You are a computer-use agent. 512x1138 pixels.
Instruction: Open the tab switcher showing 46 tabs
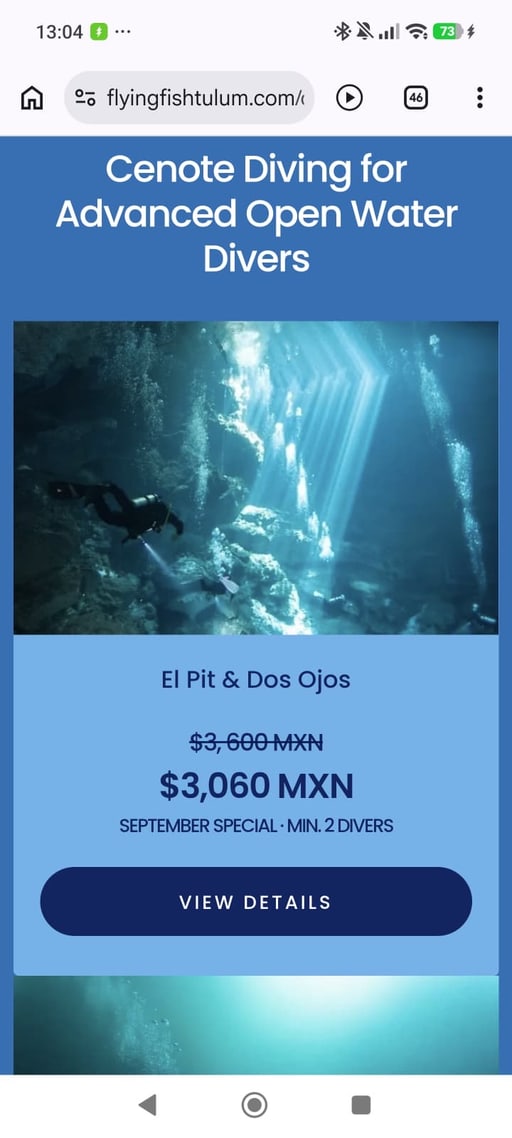point(415,97)
